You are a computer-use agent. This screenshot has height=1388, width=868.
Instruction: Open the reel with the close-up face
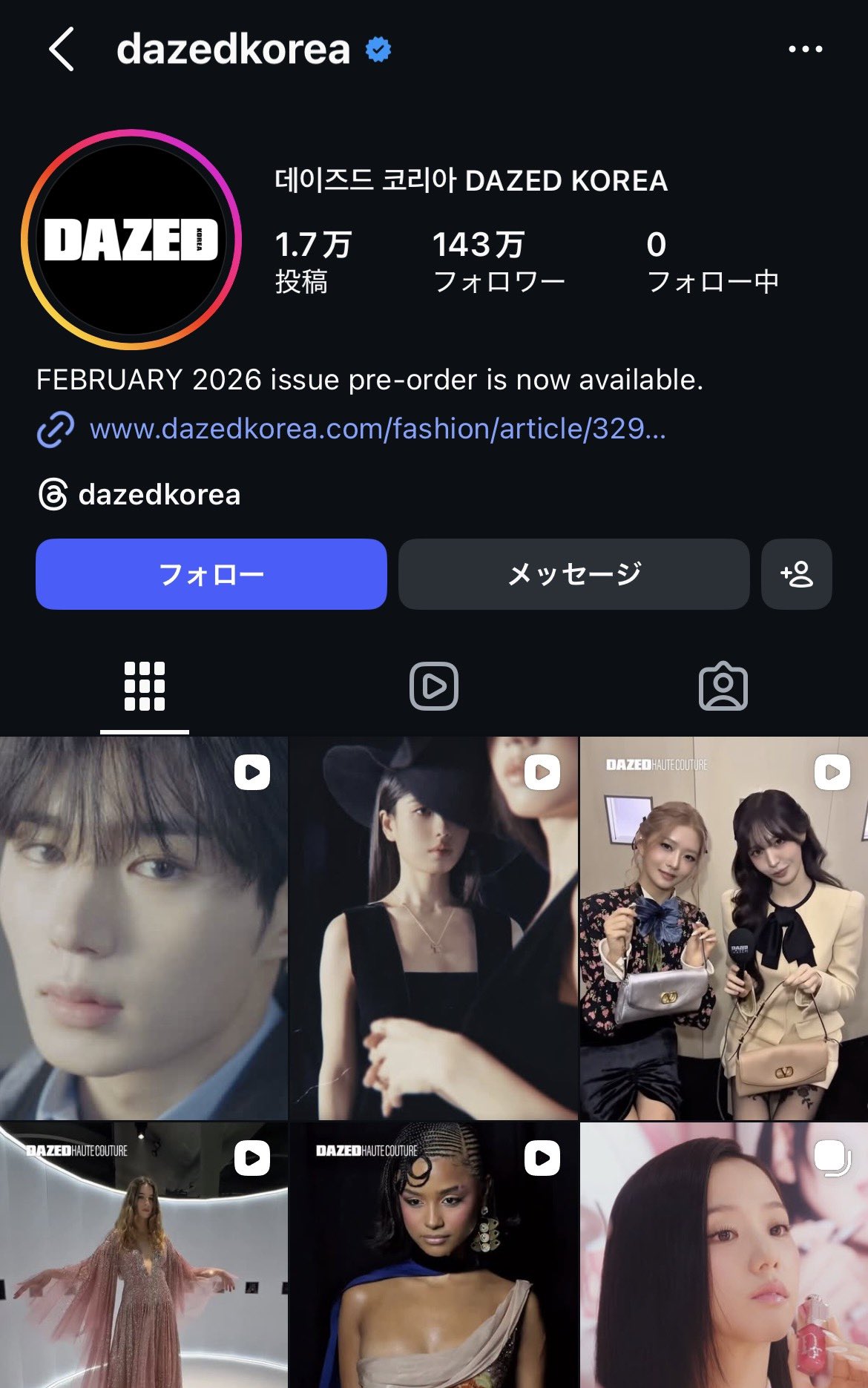pyautogui.click(x=143, y=928)
